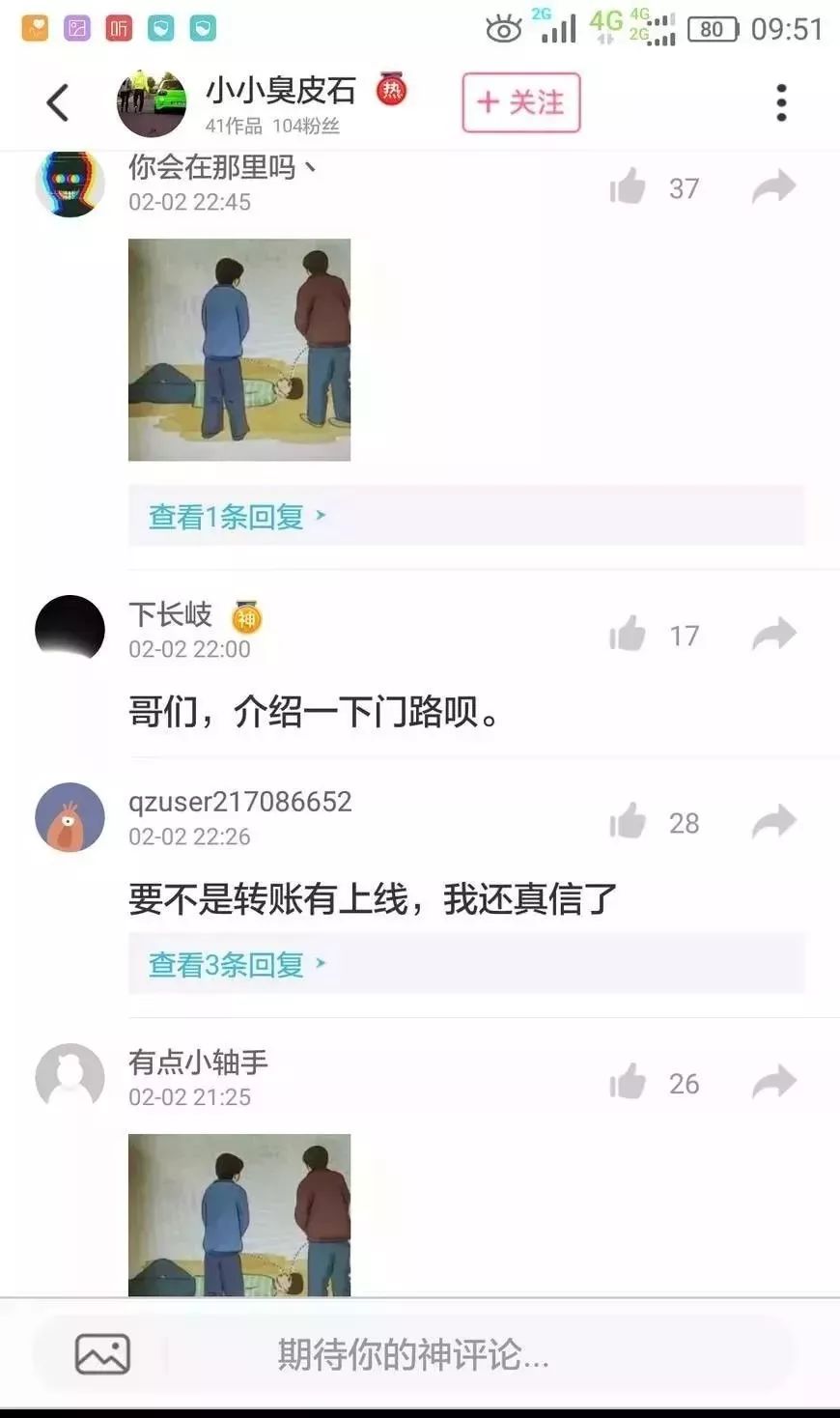Open the three-dot overflow menu
The width and height of the screenshot is (840, 1418).
pos(781,102)
